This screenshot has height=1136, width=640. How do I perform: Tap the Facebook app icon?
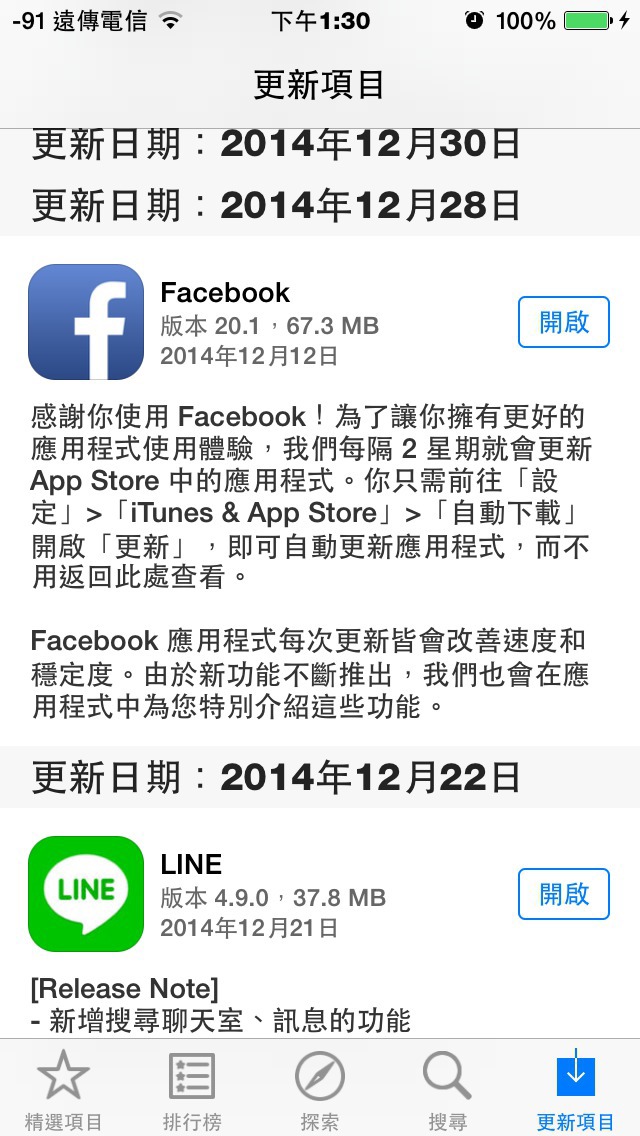[x=86, y=322]
